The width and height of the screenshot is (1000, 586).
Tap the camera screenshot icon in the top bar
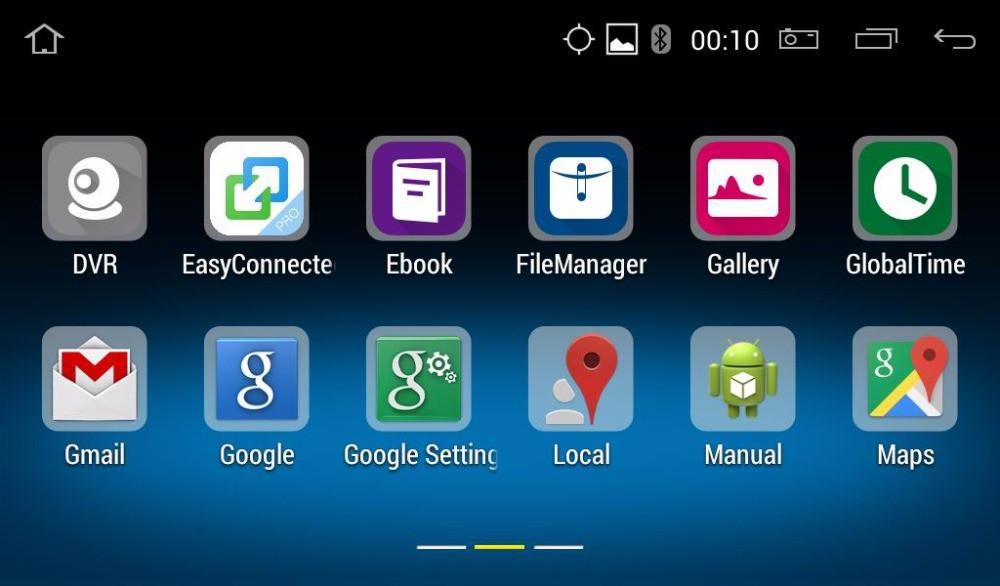[x=799, y=39]
